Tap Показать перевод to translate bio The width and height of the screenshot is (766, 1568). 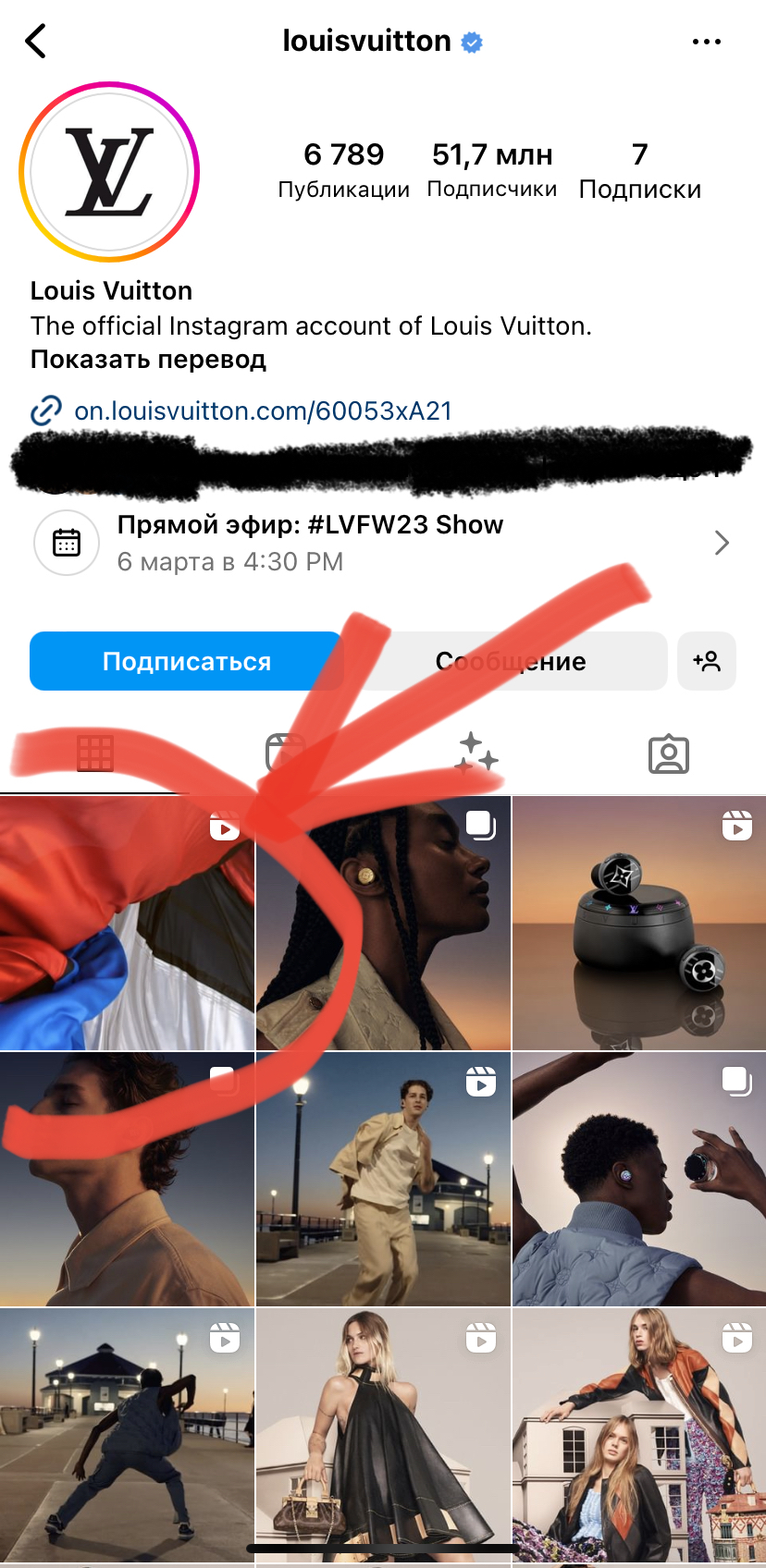(x=148, y=360)
